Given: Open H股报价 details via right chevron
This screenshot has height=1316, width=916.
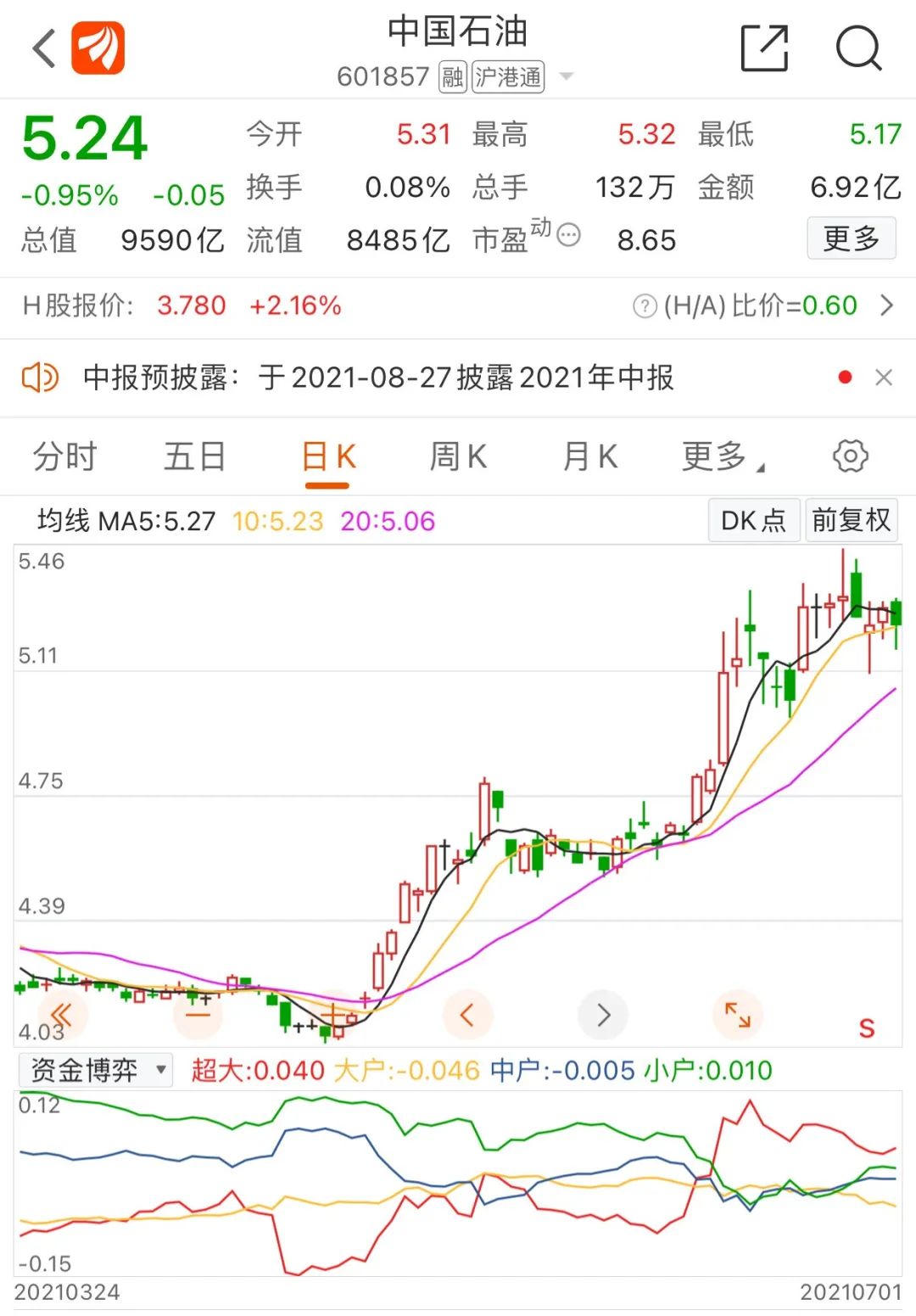Looking at the screenshot, I should coord(887,306).
